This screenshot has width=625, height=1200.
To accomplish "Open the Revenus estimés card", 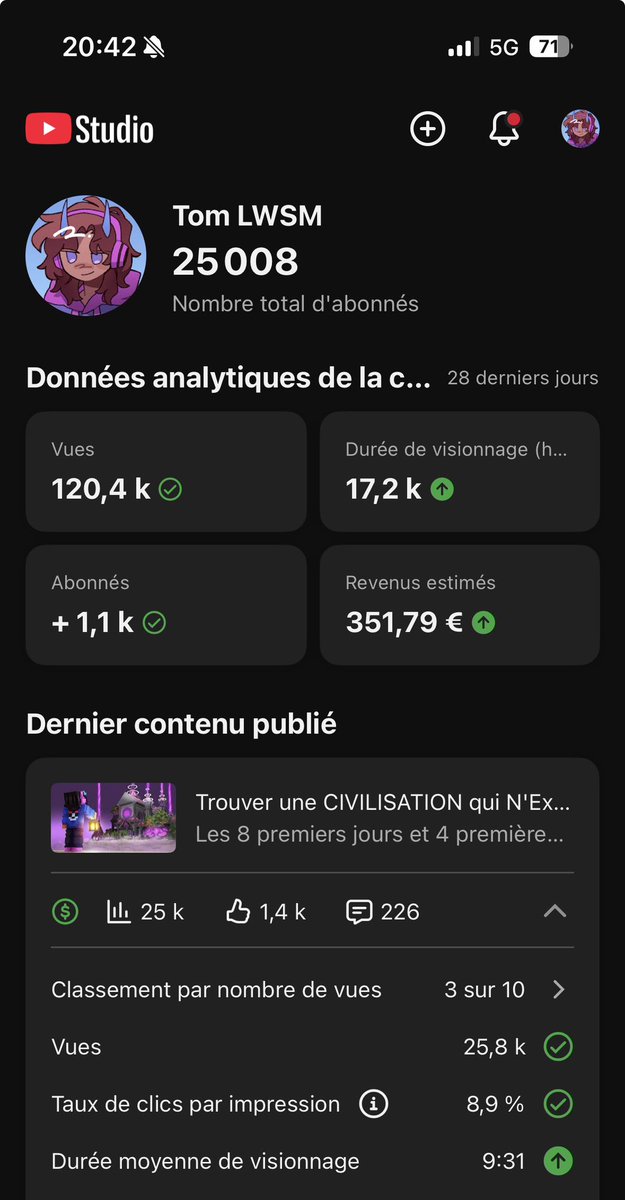I will click(460, 605).
